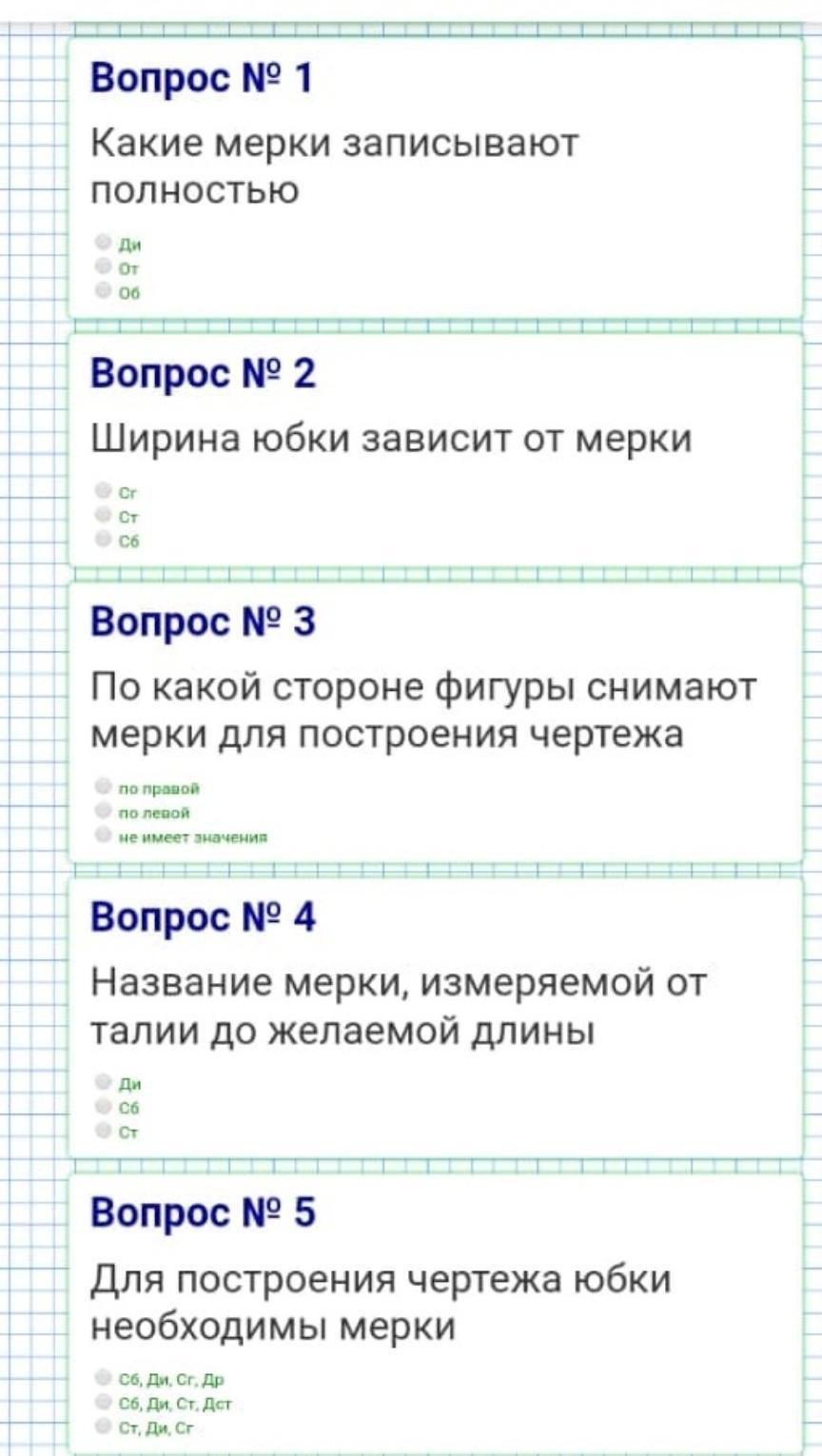Screen dimensions: 822x1456
Task: Select 'Сб, Ди, Сг, Др' in question 5
Action: pos(104,1377)
